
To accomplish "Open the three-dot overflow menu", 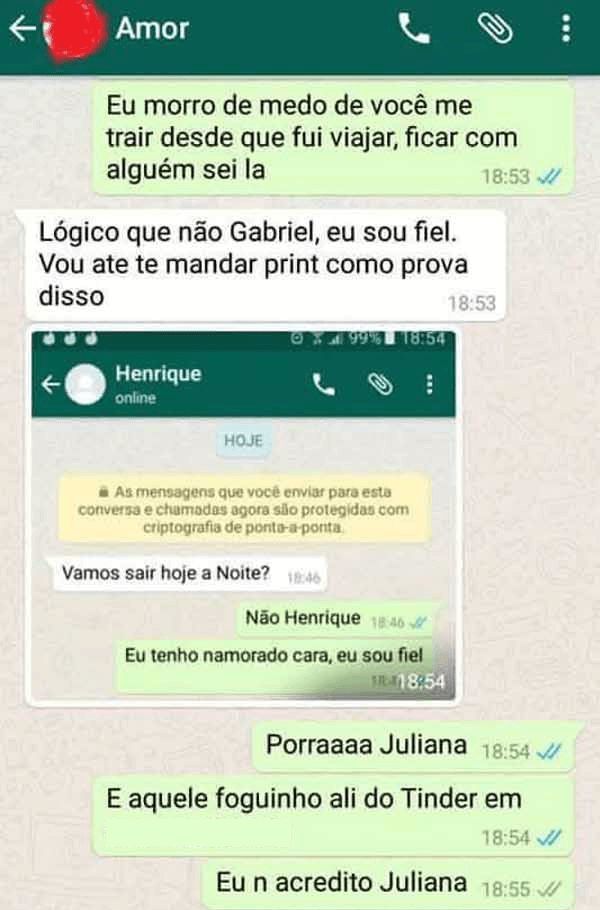I will (x=566, y=30).
